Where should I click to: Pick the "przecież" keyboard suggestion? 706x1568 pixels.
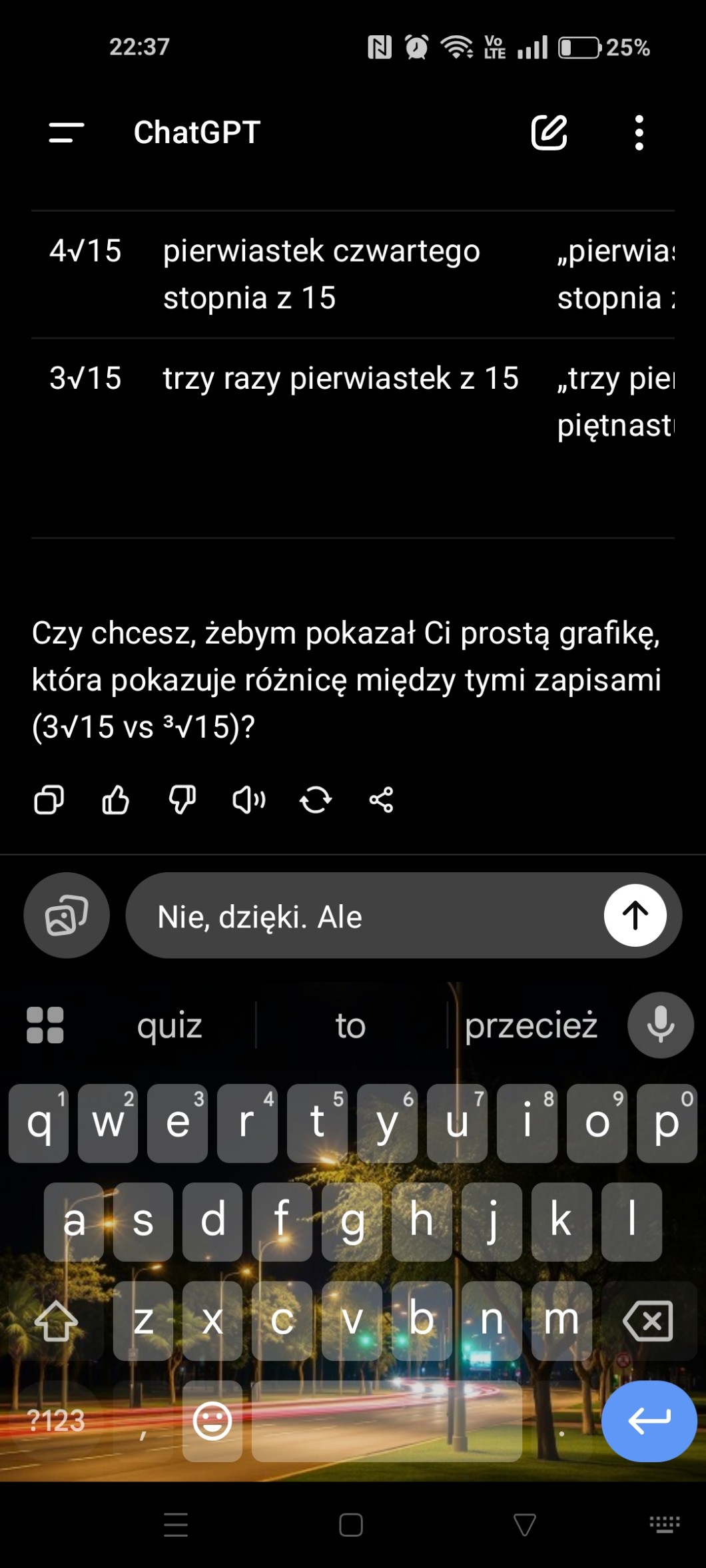(531, 1025)
